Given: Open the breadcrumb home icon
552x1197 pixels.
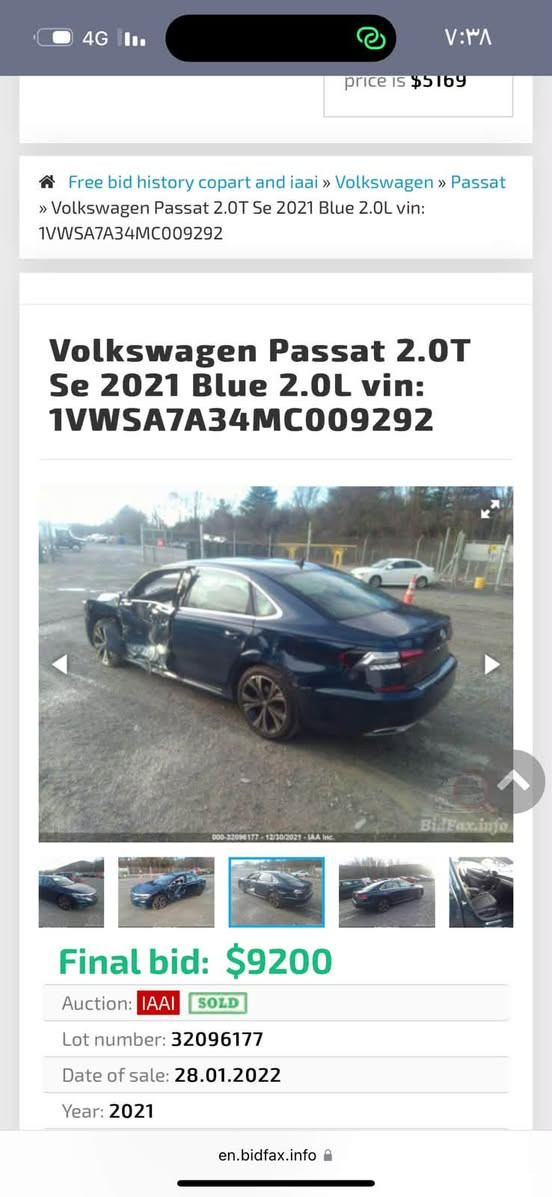Looking at the screenshot, I should [47, 182].
